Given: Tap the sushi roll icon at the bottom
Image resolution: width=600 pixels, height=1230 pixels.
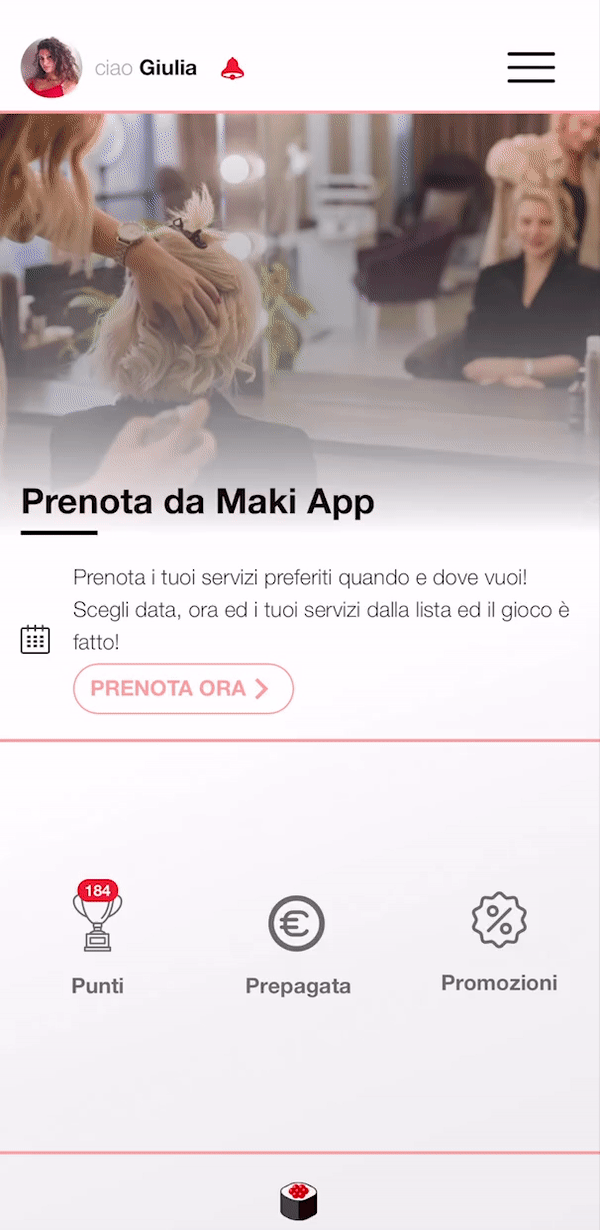Looking at the screenshot, I should click(298, 1200).
